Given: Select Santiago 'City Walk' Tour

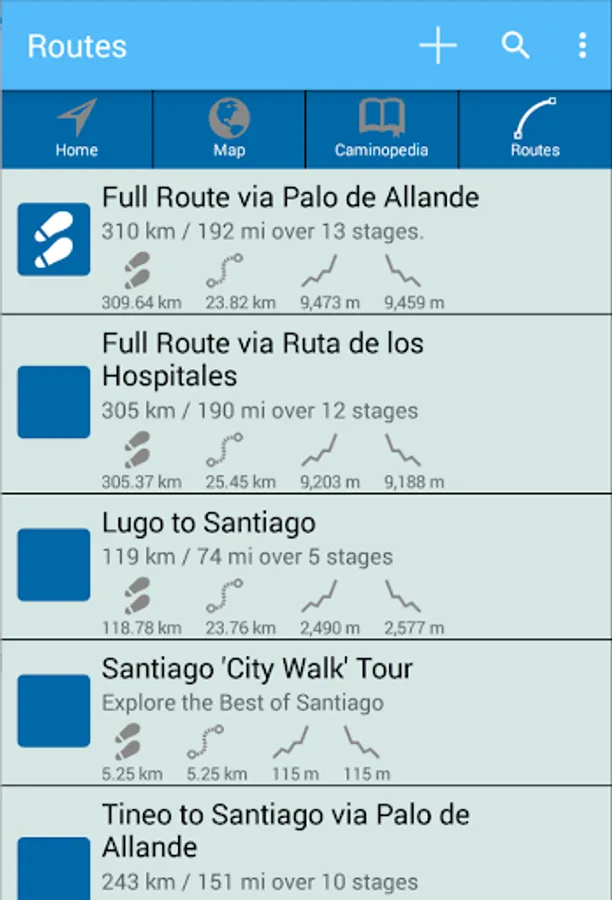Looking at the screenshot, I should [257, 668].
